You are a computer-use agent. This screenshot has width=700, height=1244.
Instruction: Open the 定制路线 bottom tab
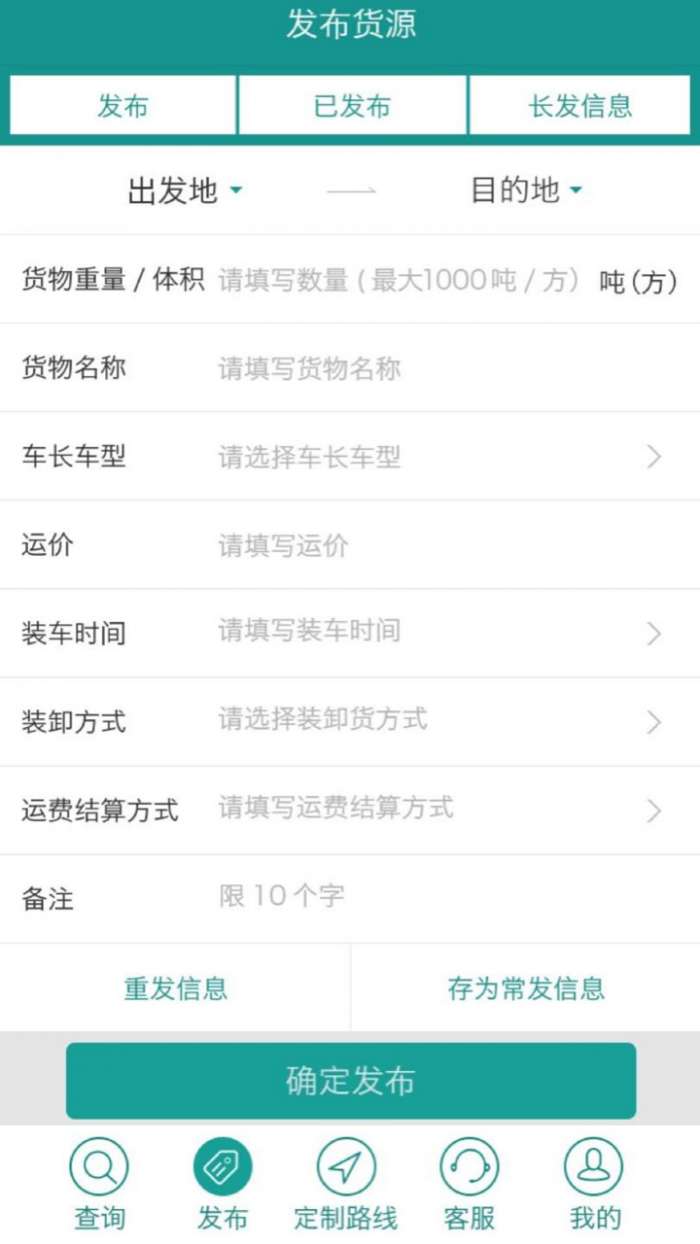pyautogui.click(x=346, y=1187)
